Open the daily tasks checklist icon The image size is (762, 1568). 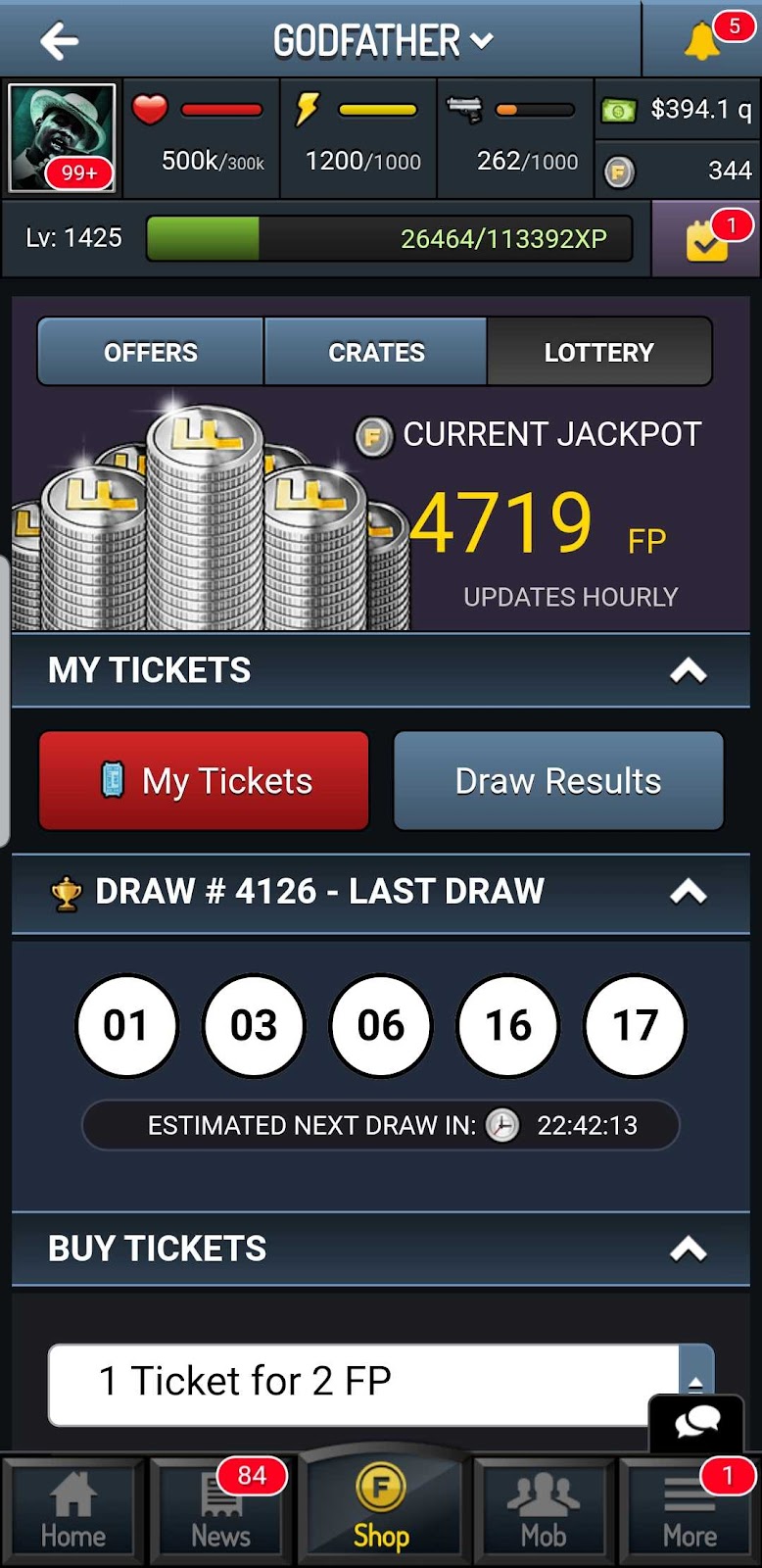coord(706,239)
